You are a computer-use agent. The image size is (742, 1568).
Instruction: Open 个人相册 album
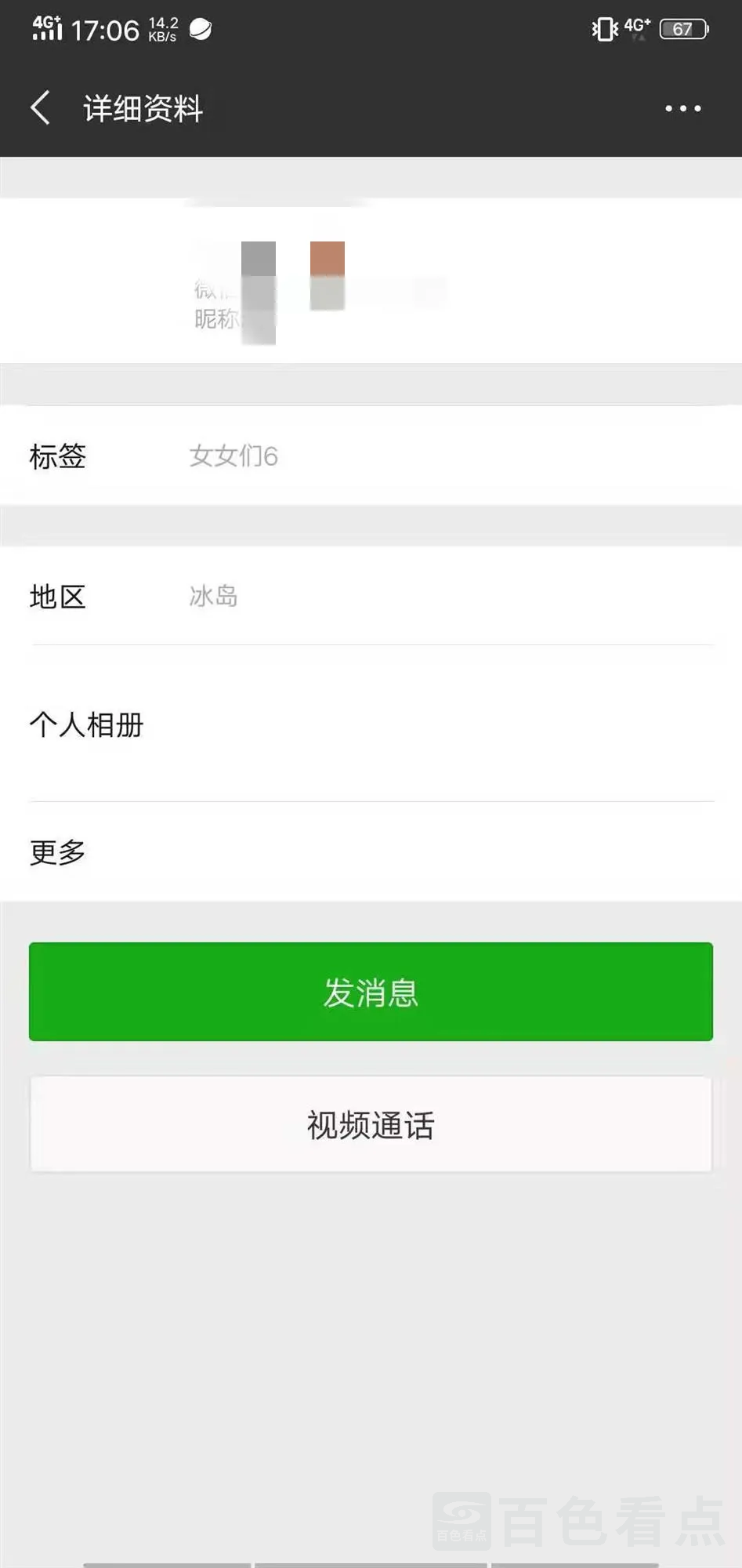(x=371, y=724)
